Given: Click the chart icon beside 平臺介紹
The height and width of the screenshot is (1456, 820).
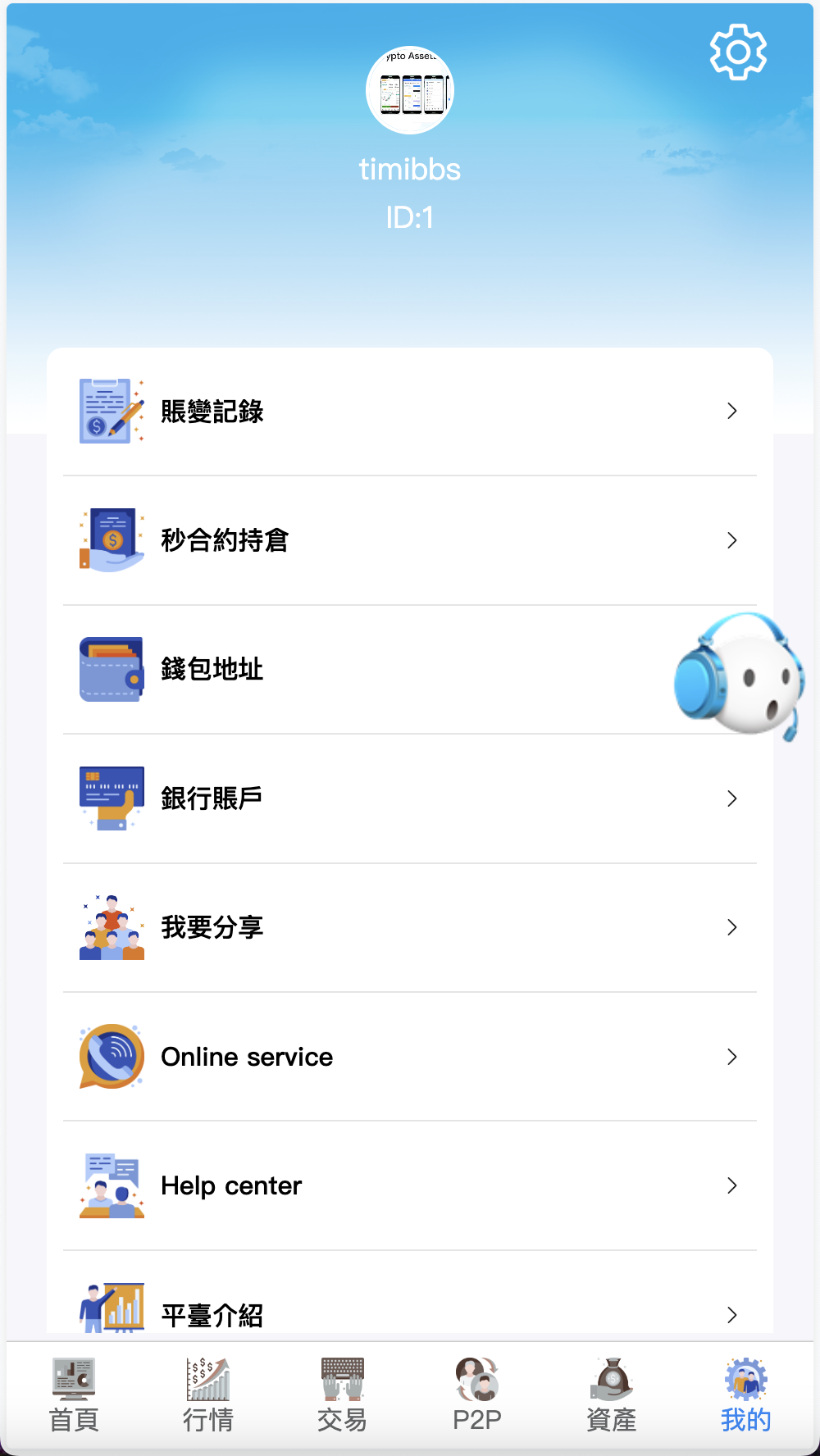Looking at the screenshot, I should click(x=111, y=1313).
